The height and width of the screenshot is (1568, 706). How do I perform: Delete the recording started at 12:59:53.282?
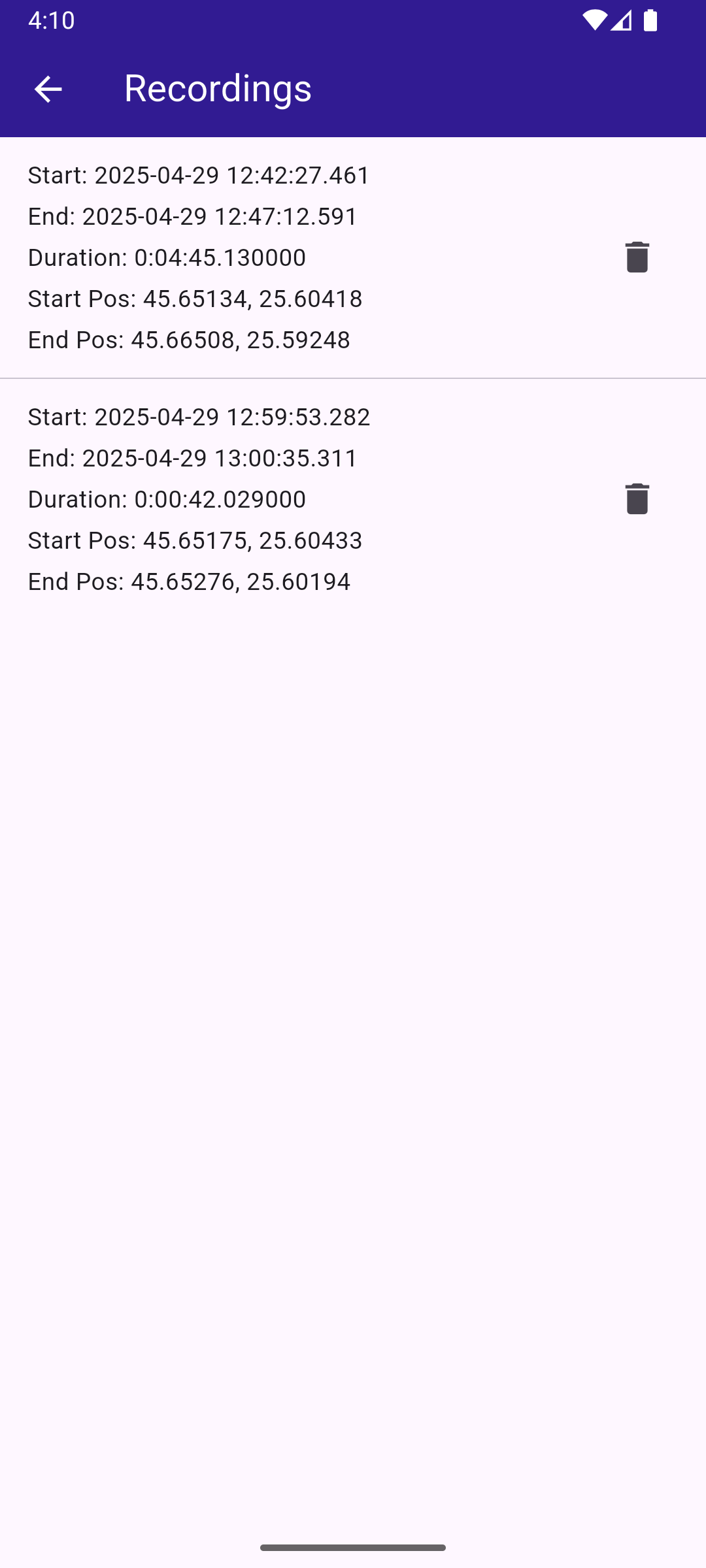tap(637, 499)
